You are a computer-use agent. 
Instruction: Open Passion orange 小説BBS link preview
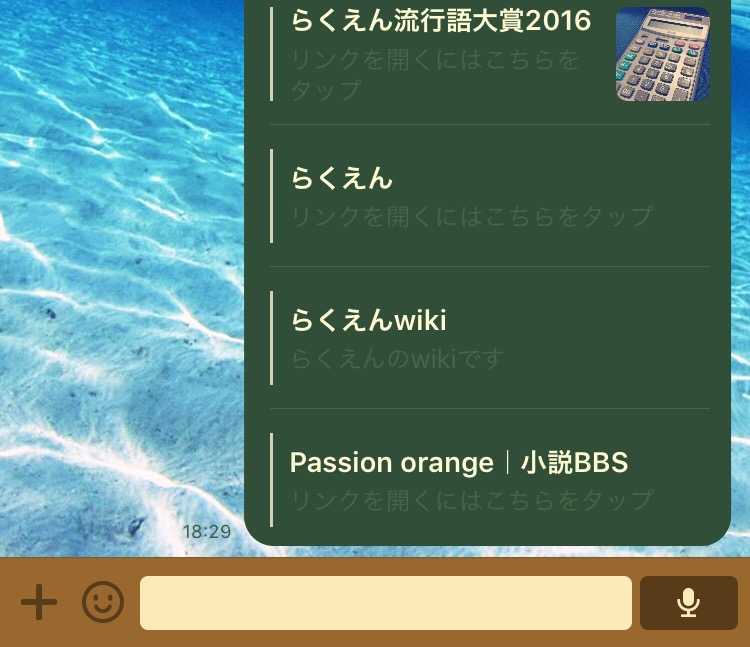tap(490, 480)
